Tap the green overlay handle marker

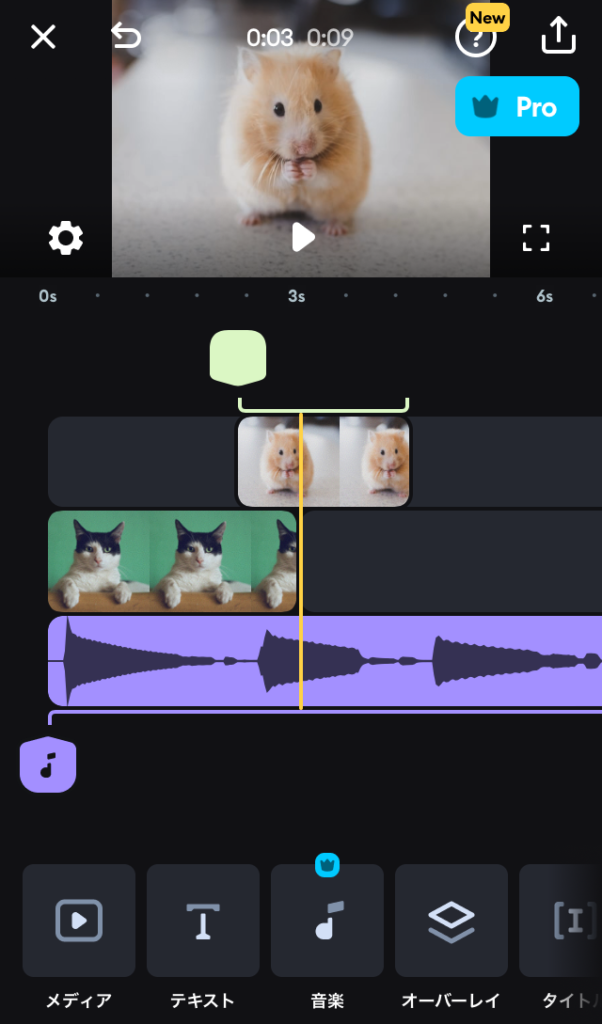point(238,357)
